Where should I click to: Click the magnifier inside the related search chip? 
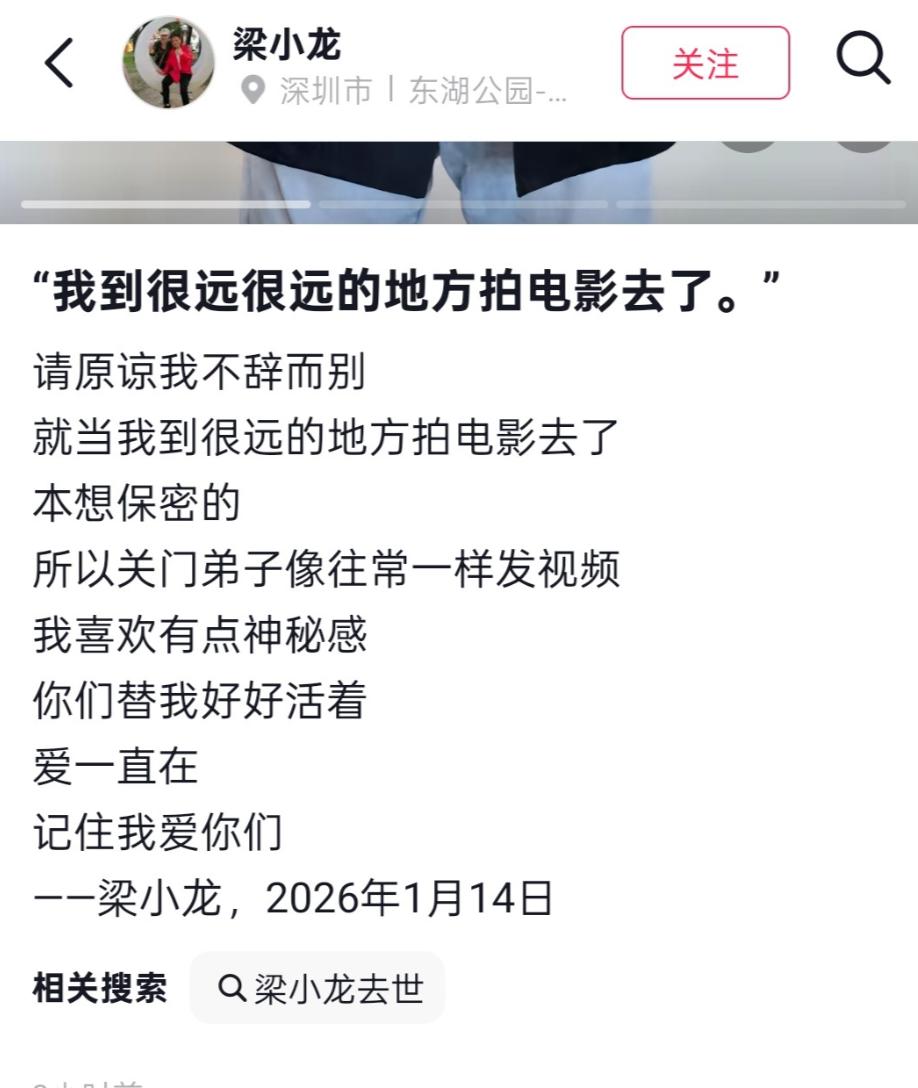tap(232, 988)
